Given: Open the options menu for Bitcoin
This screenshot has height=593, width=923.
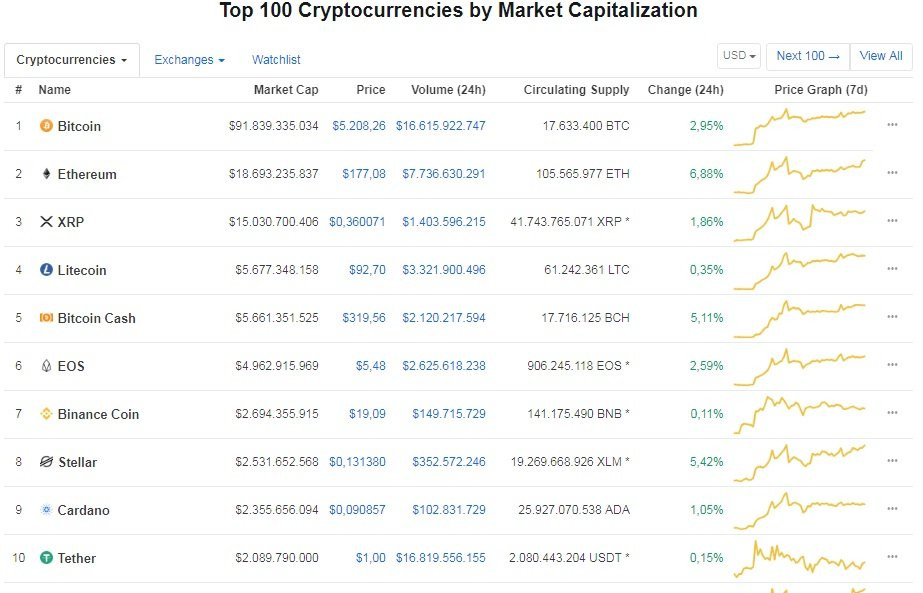Looking at the screenshot, I should tap(892, 125).
